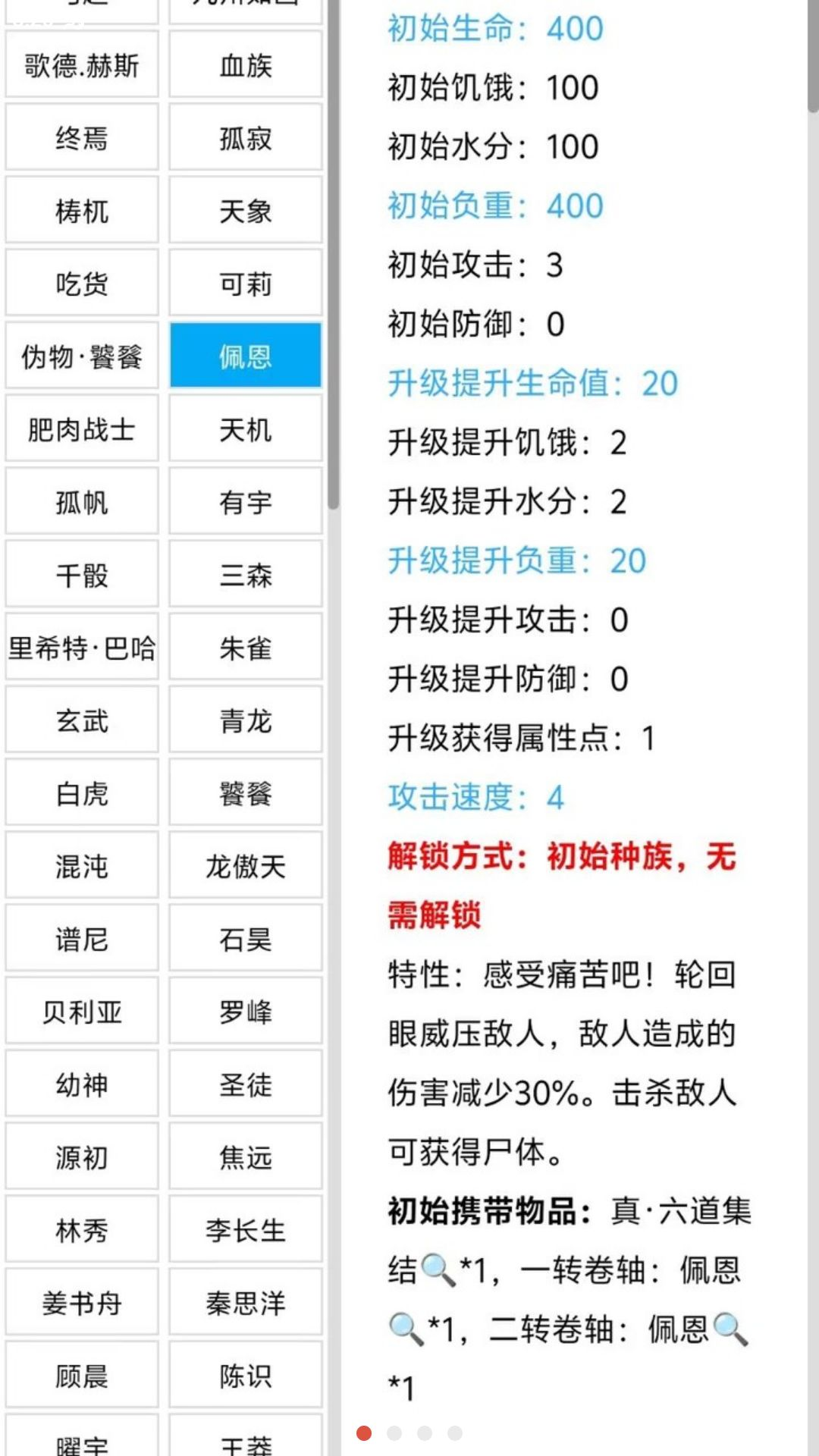Choose the 秦思洋 button
Viewport: 819px width, 1456px height.
click(246, 1303)
